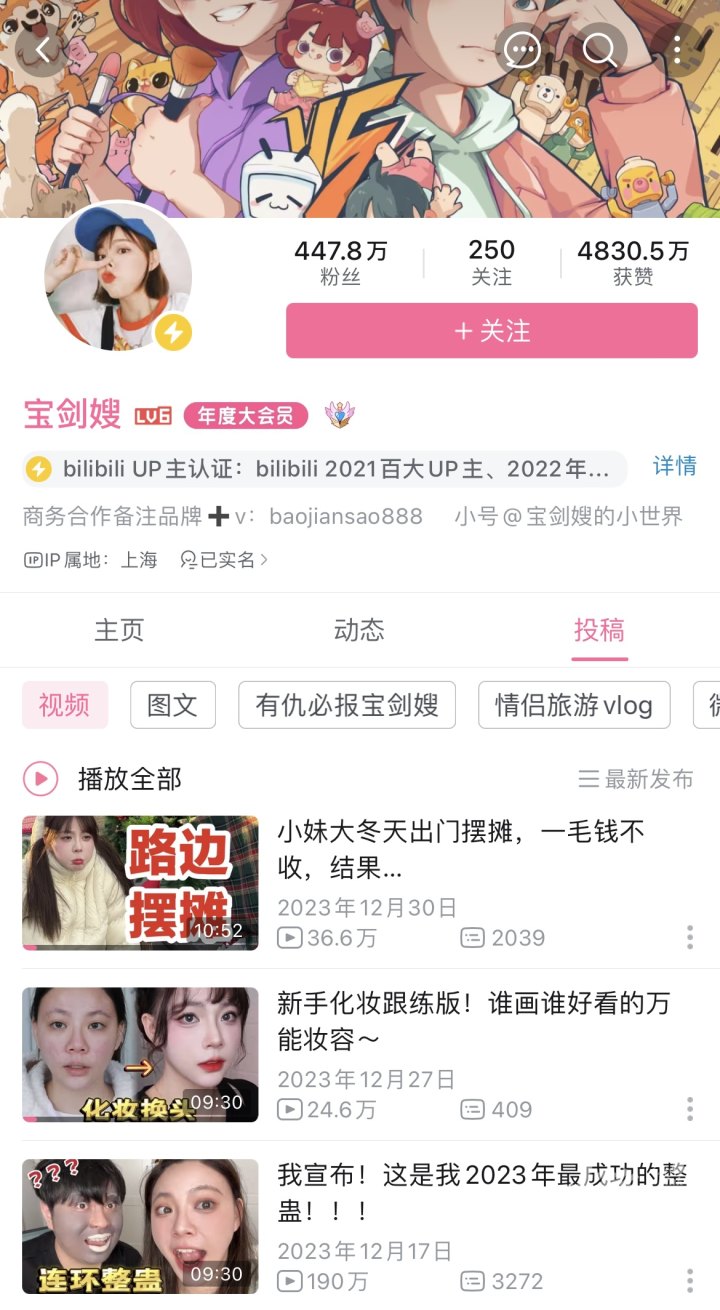Screen dimensions: 720x1310
Task: Select the 图文 filter chip
Action: (172, 705)
